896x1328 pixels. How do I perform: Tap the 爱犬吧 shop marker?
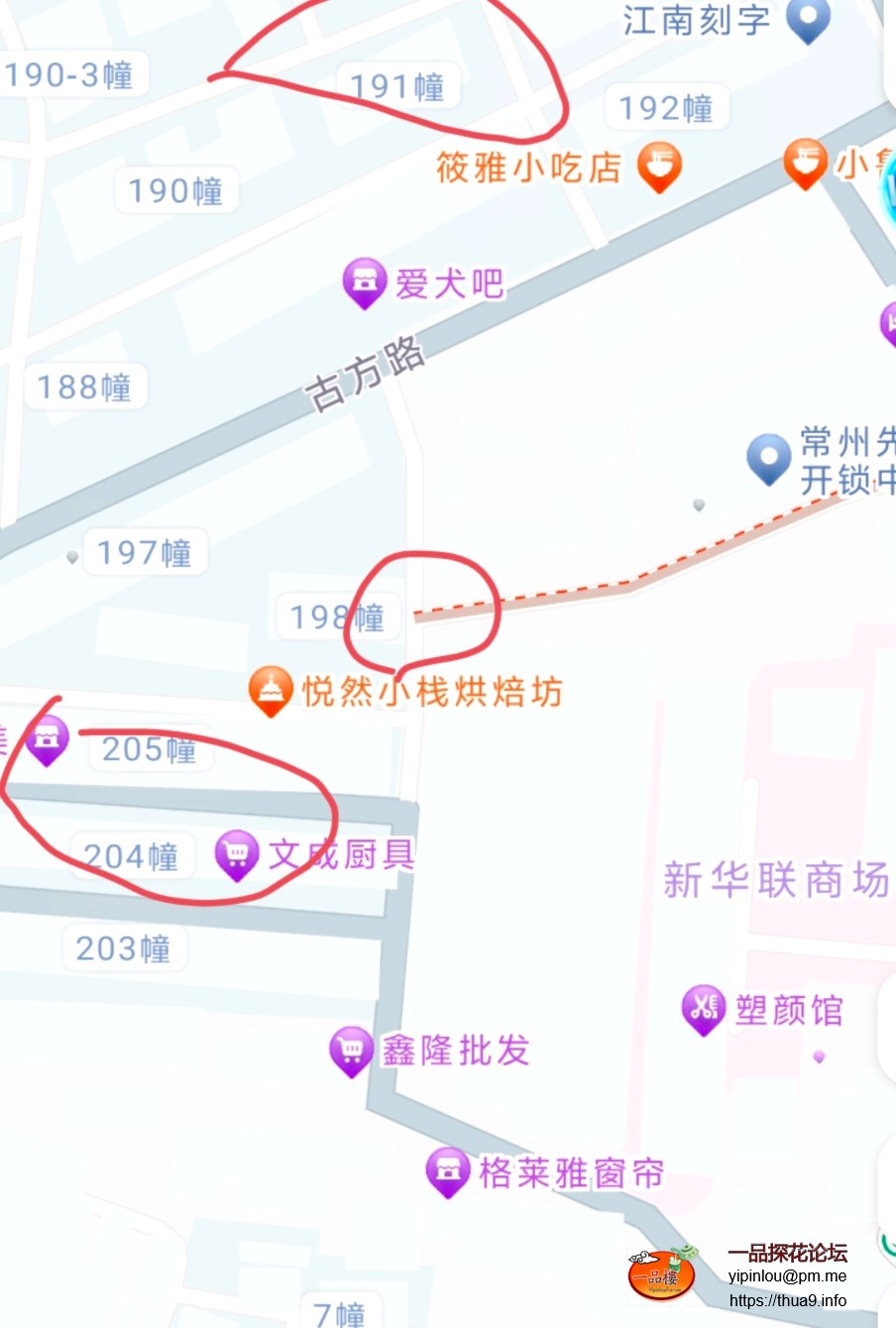point(365,282)
